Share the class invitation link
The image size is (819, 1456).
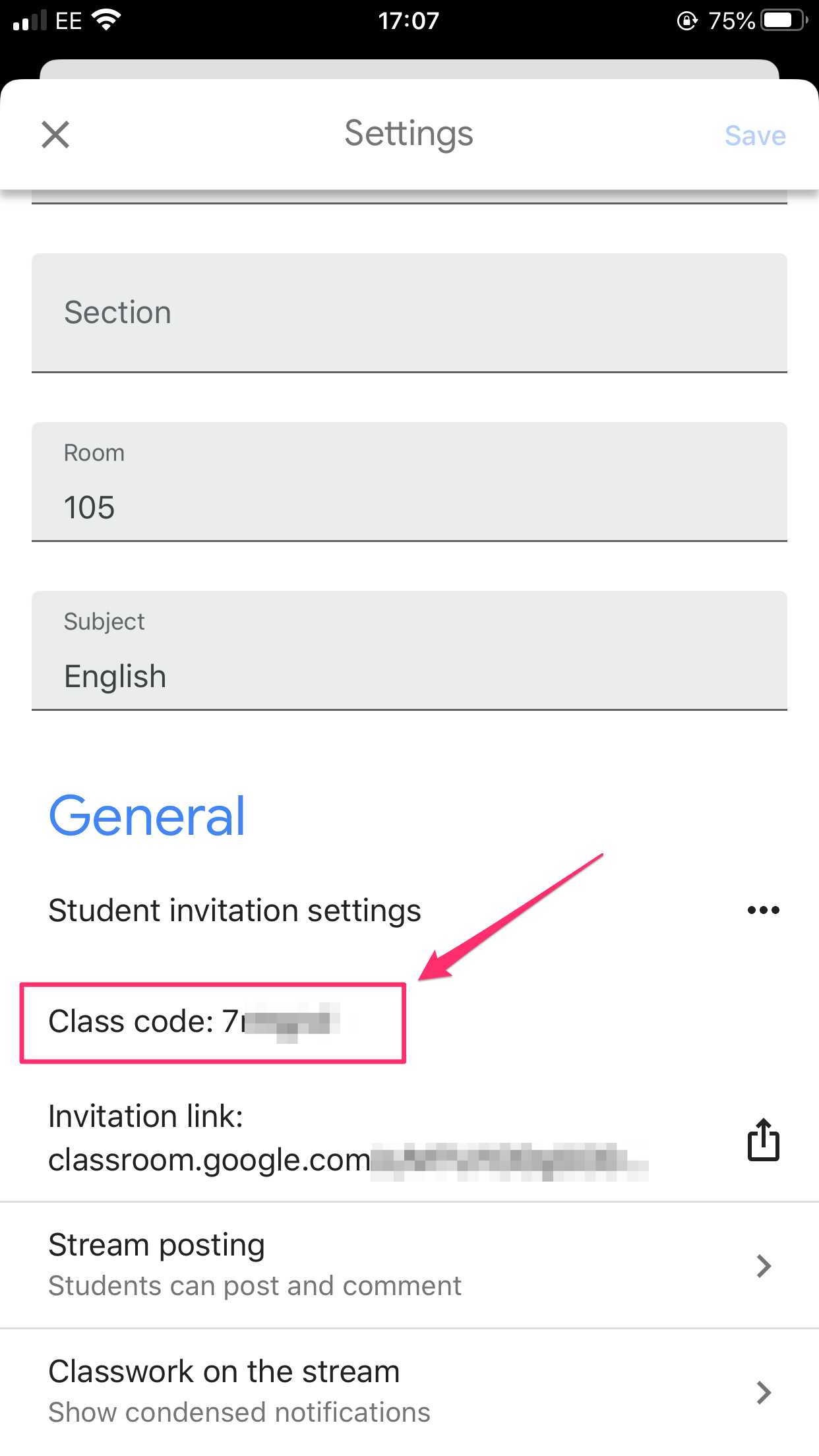pos(763,1139)
